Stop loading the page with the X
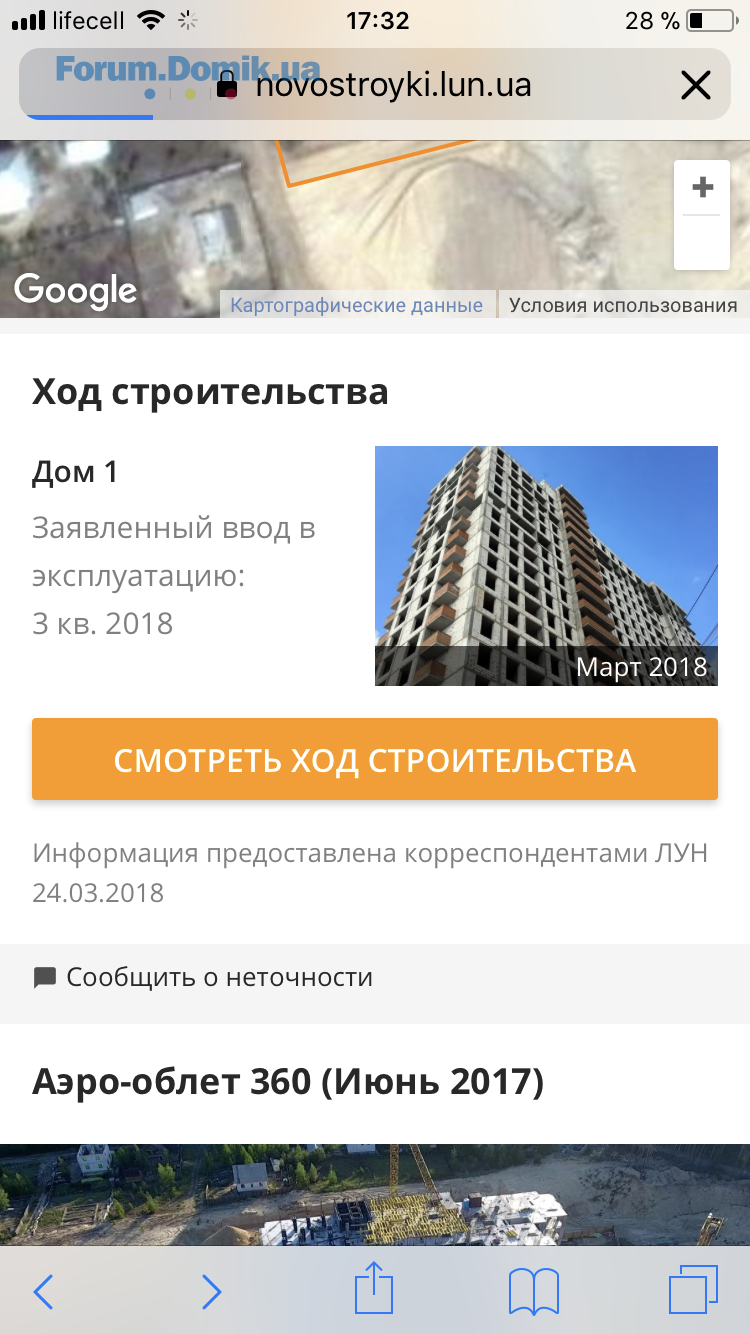 click(x=695, y=86)
